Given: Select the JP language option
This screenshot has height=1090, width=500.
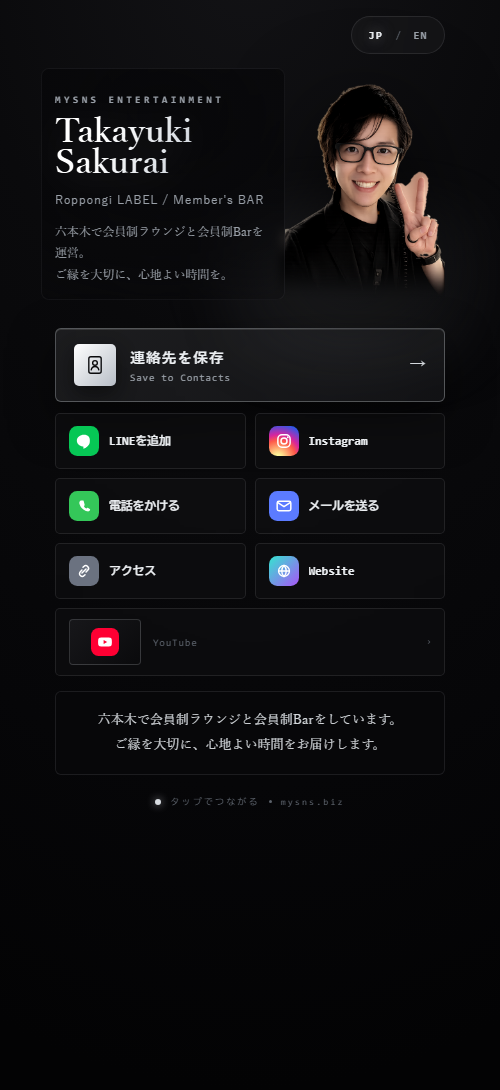Looking at the screenshot, I should [376, 35].
